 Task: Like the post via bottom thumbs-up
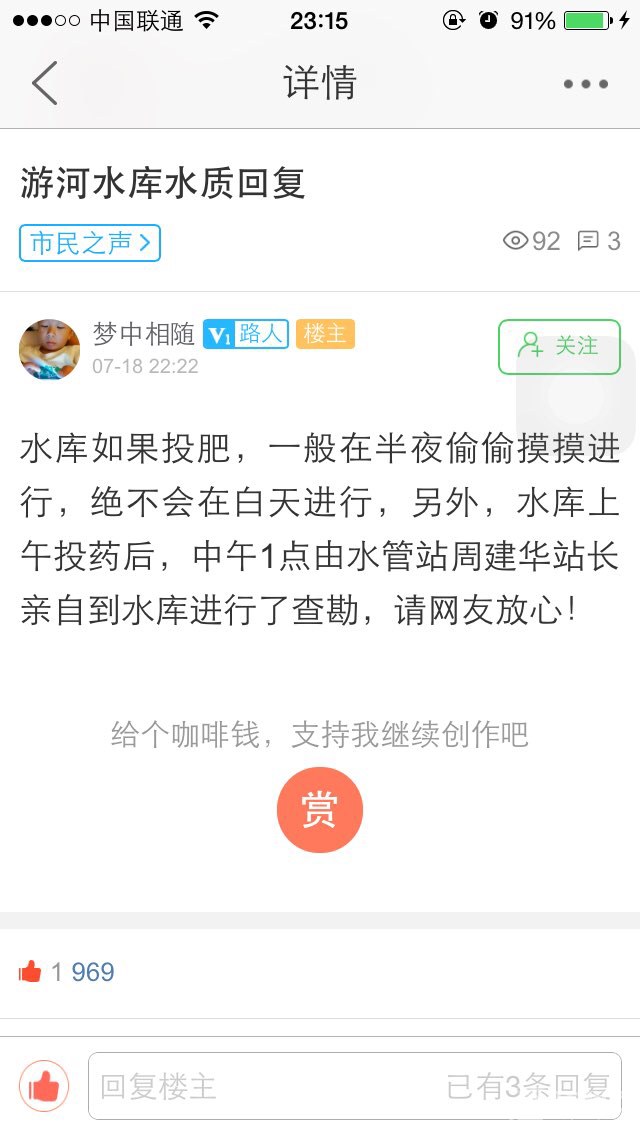tap(44, 1086)
